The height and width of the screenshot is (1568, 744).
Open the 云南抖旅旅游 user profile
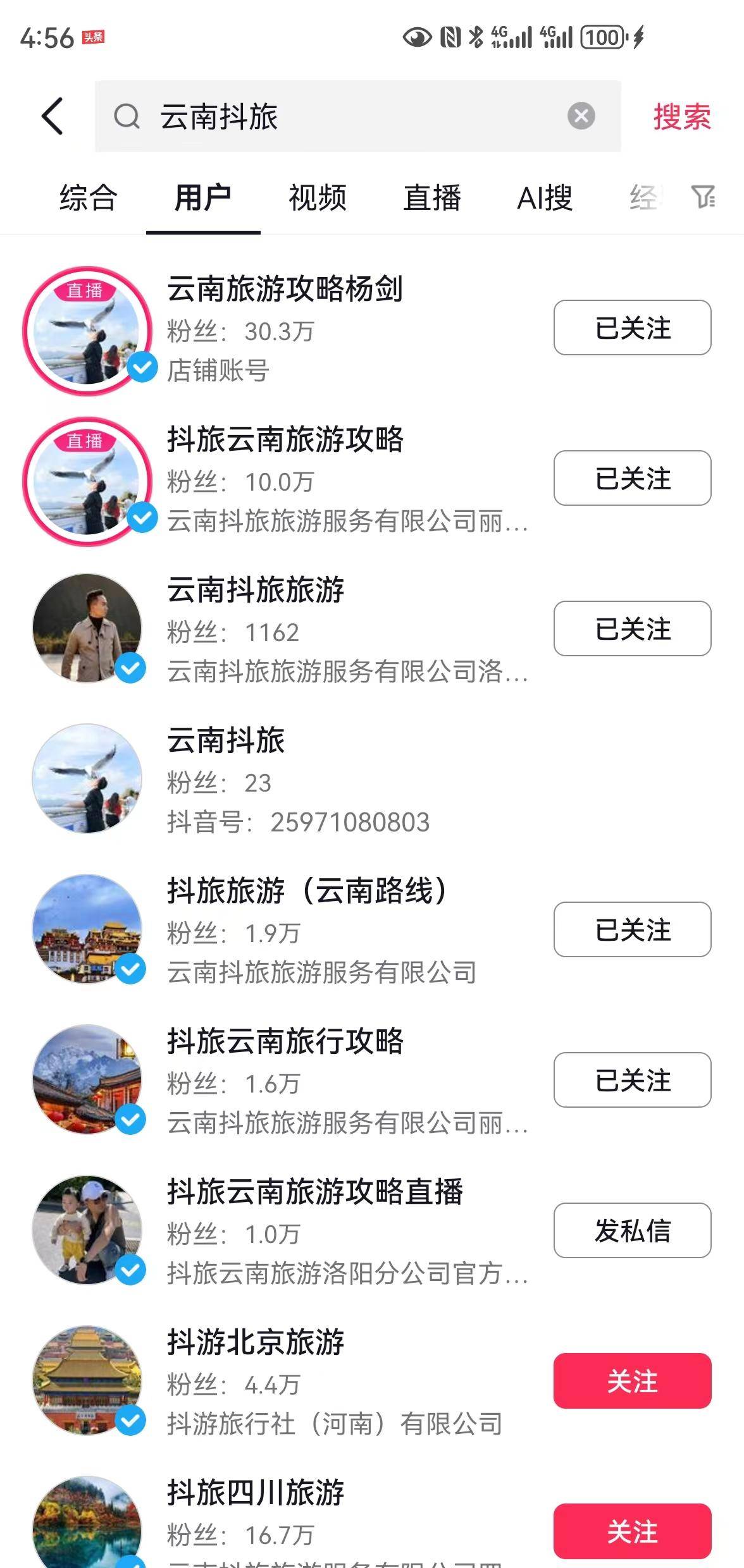tap(256, 591)
